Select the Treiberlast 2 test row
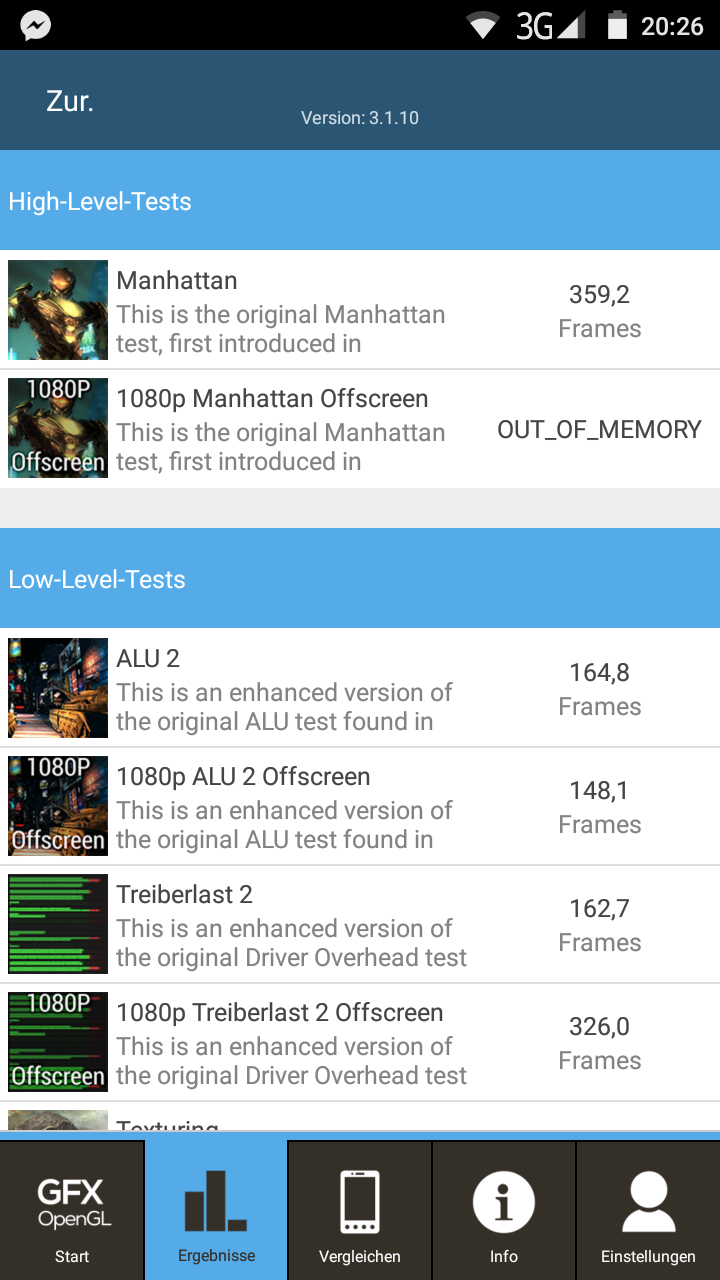 pyautogui.click(x=360, y=924)
